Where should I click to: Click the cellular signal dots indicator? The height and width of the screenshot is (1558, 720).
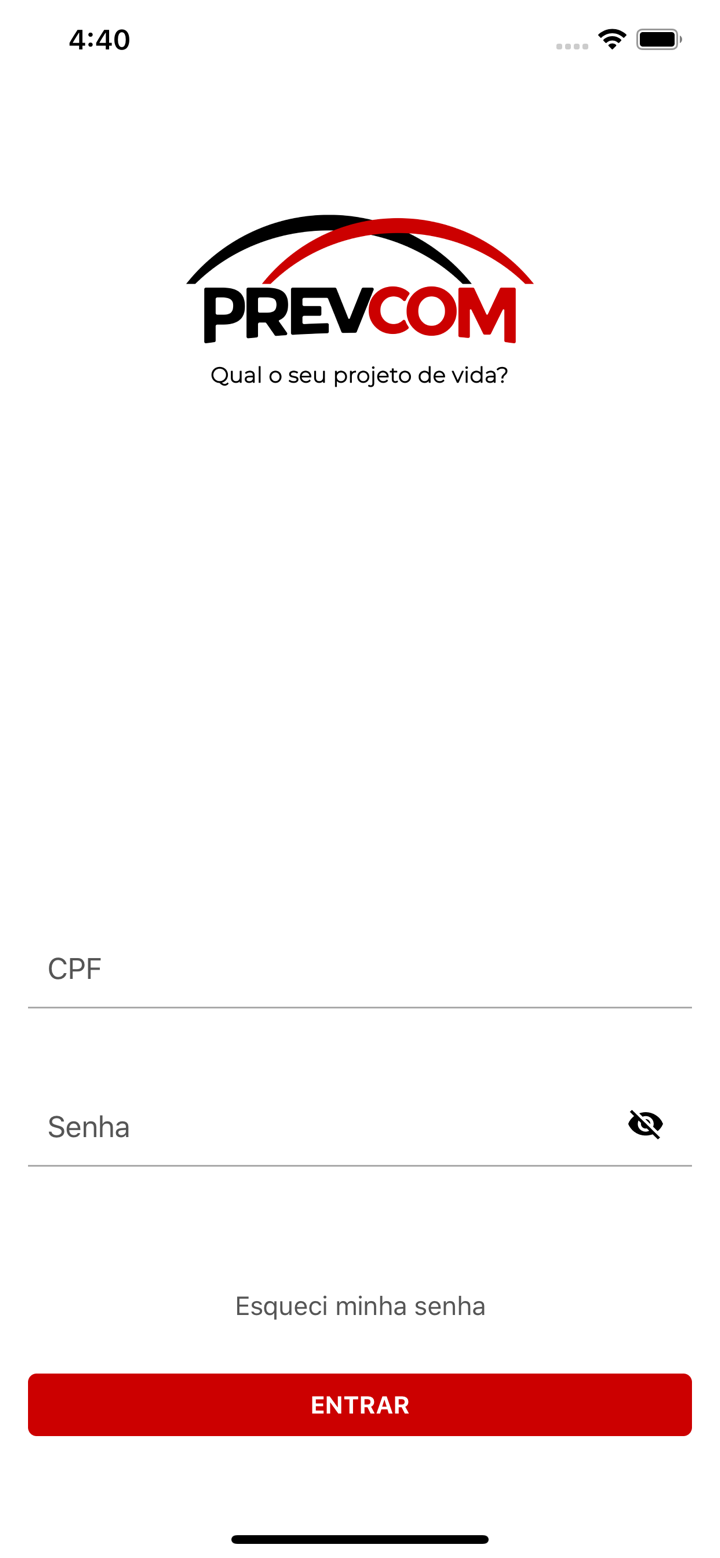571,45
